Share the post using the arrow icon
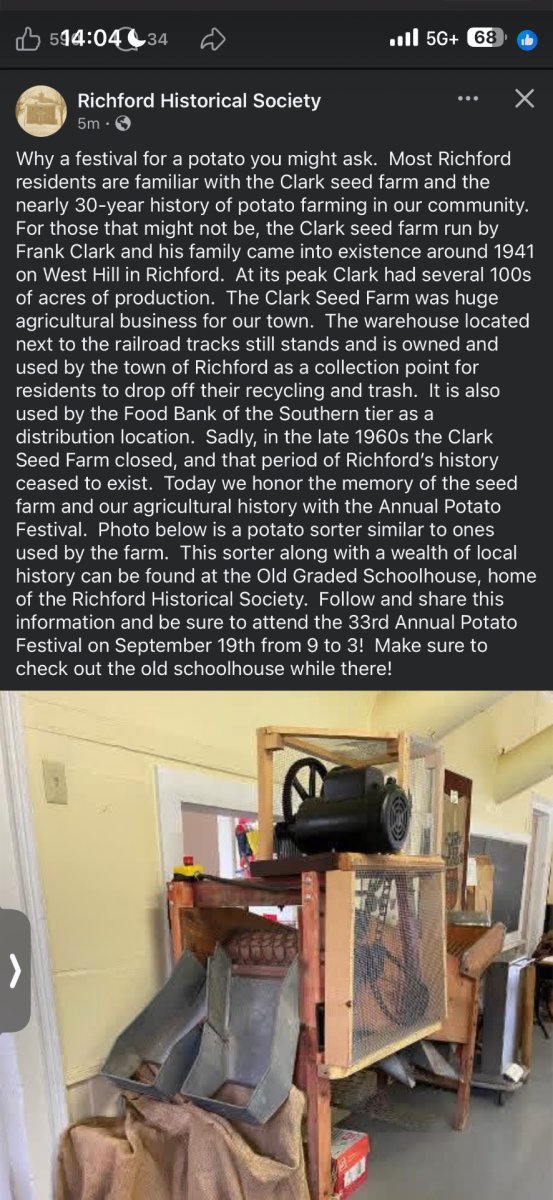Viewport: 553px width, 1200px height. tap(212, 39)
